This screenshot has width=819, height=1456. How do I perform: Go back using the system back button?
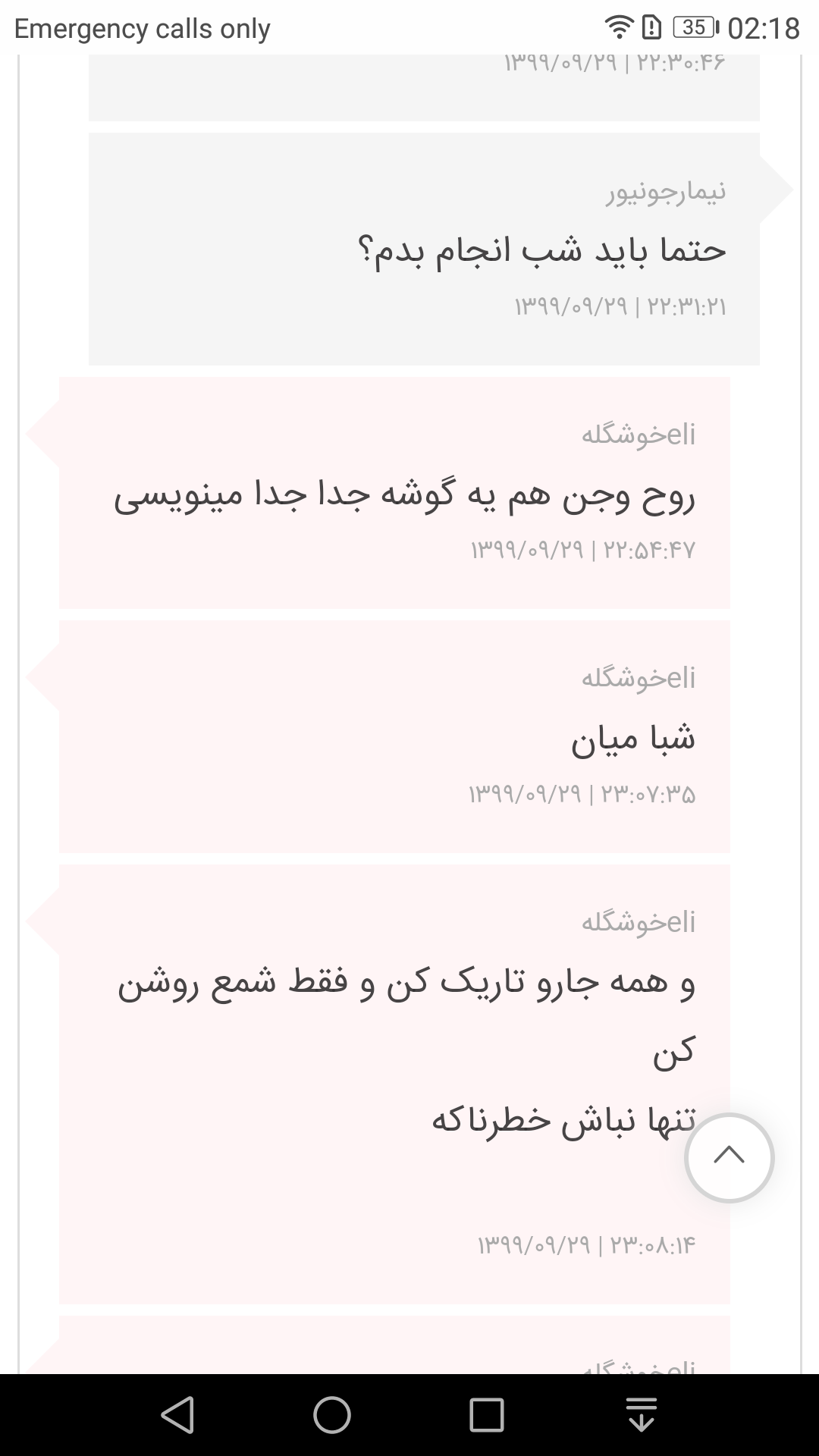tap(178, 1415)
